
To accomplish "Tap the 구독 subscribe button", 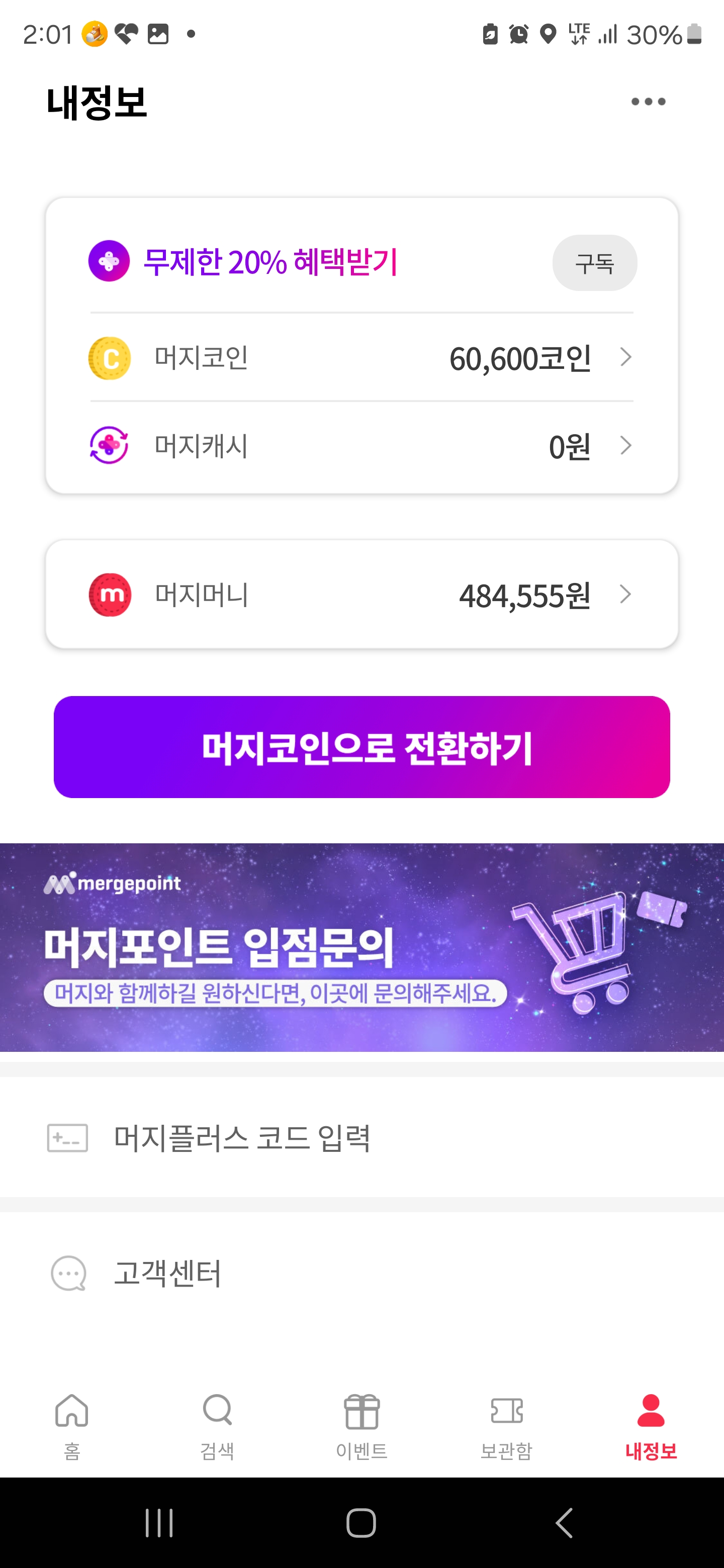I will tap(594, 263).
